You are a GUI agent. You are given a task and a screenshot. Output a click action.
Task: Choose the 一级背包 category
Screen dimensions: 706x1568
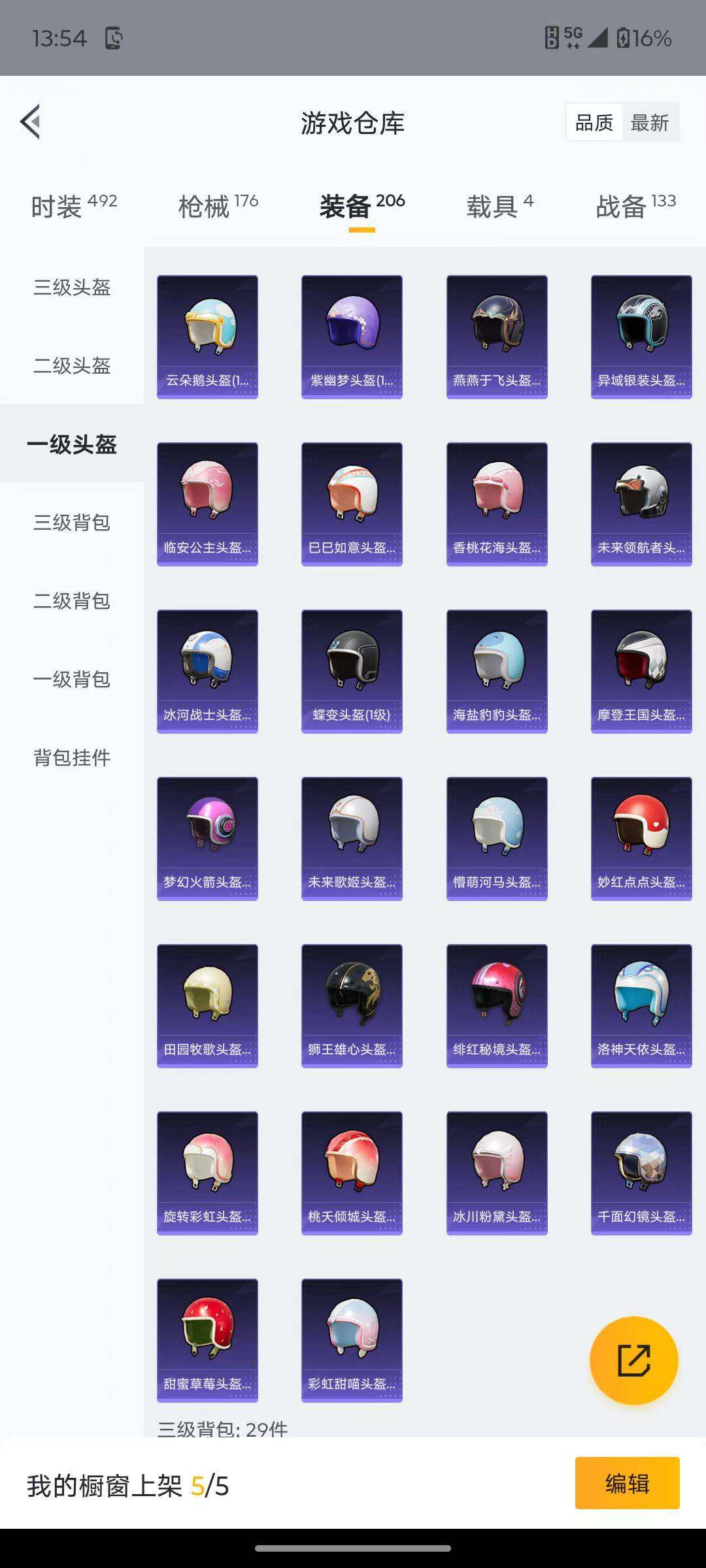tap(72, 679)
